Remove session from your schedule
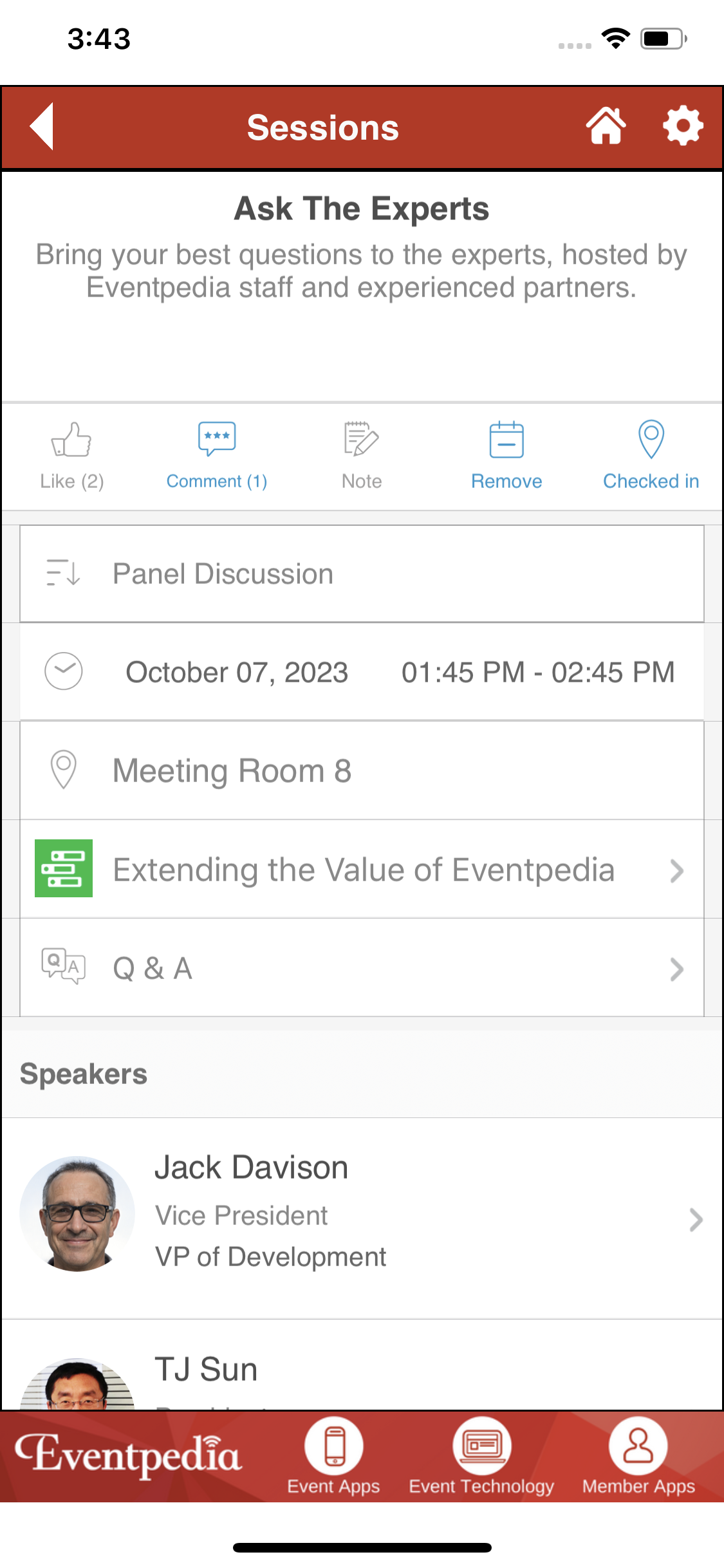The image size is (724, 1568). [x=506, y=454]
